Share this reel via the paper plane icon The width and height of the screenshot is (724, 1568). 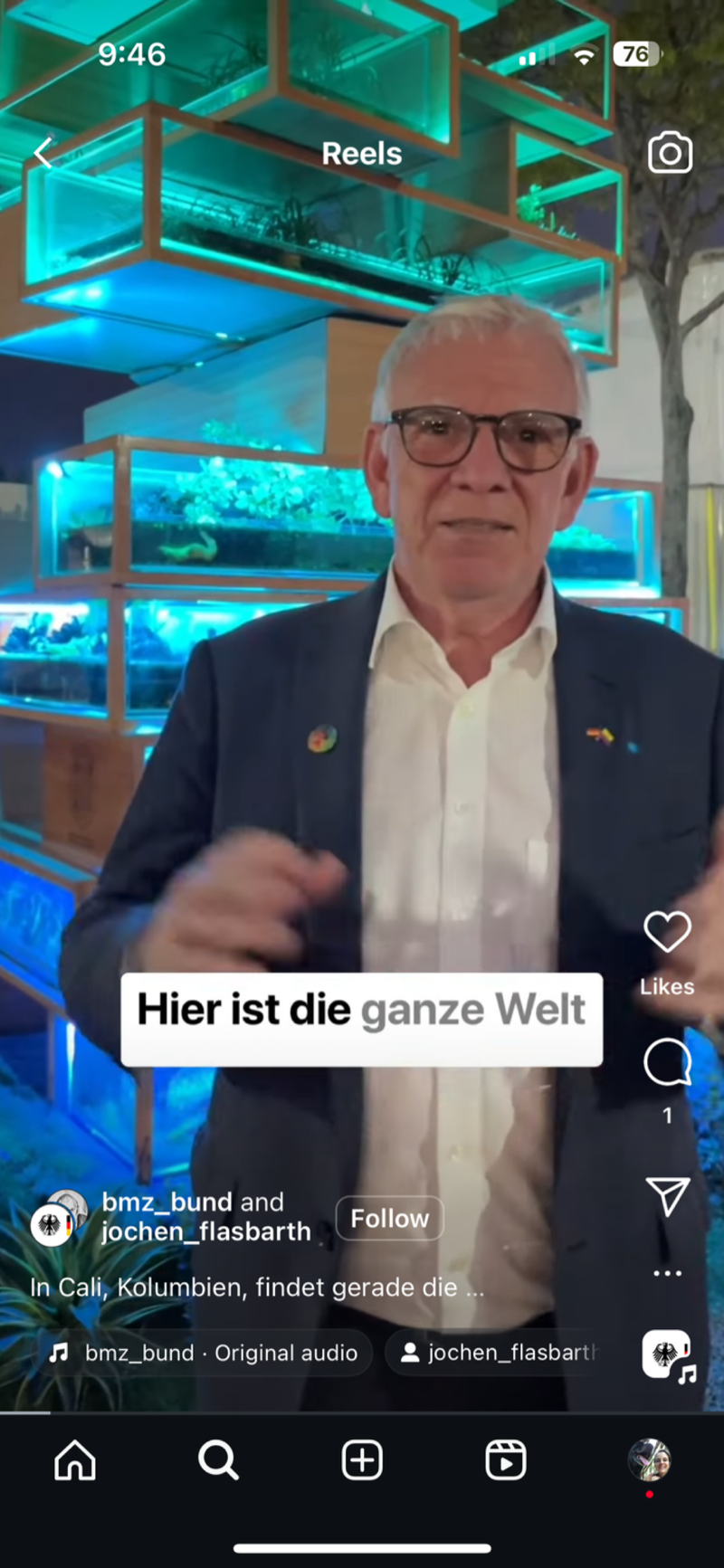667,1196
